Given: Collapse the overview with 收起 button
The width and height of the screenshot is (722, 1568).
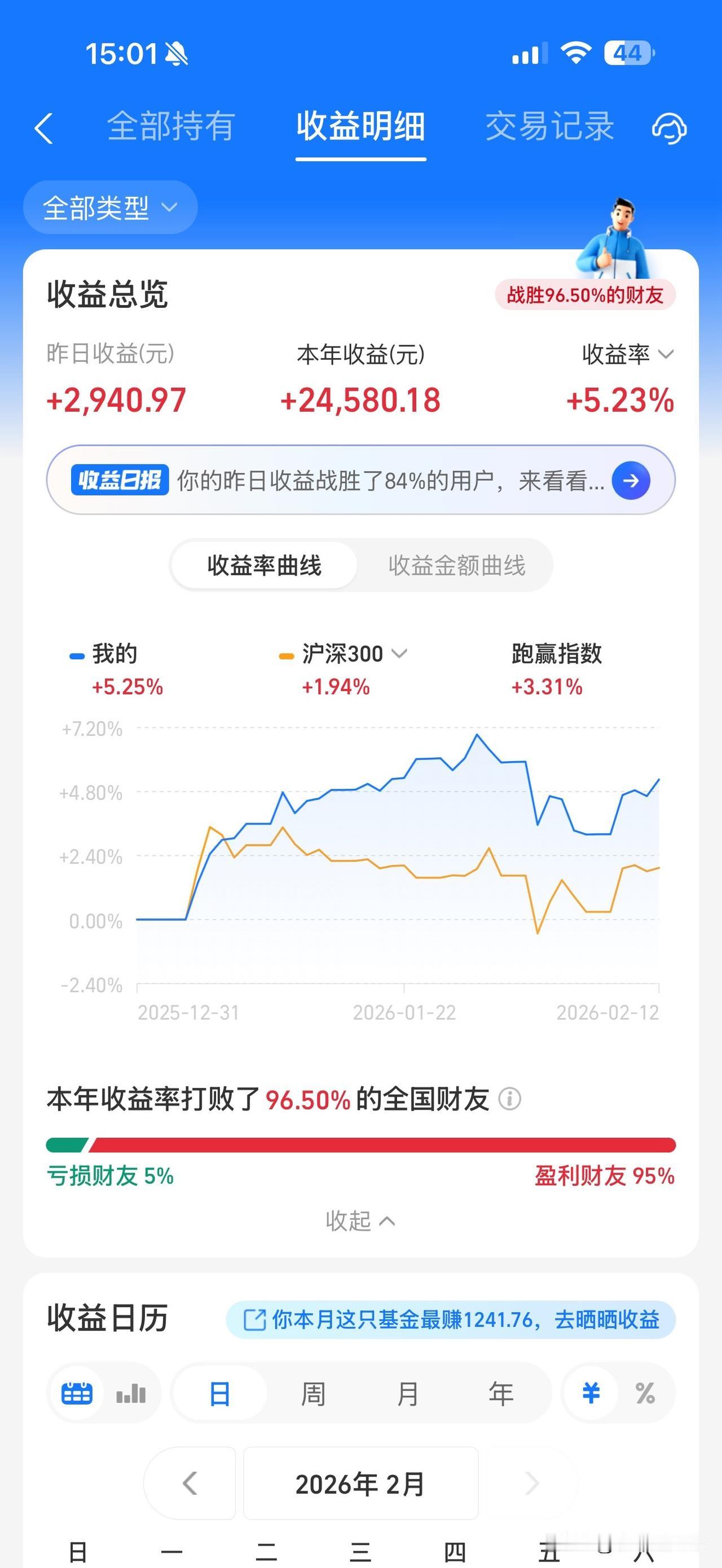Looking at the screenshot, I should click(x=360, y=1221).
